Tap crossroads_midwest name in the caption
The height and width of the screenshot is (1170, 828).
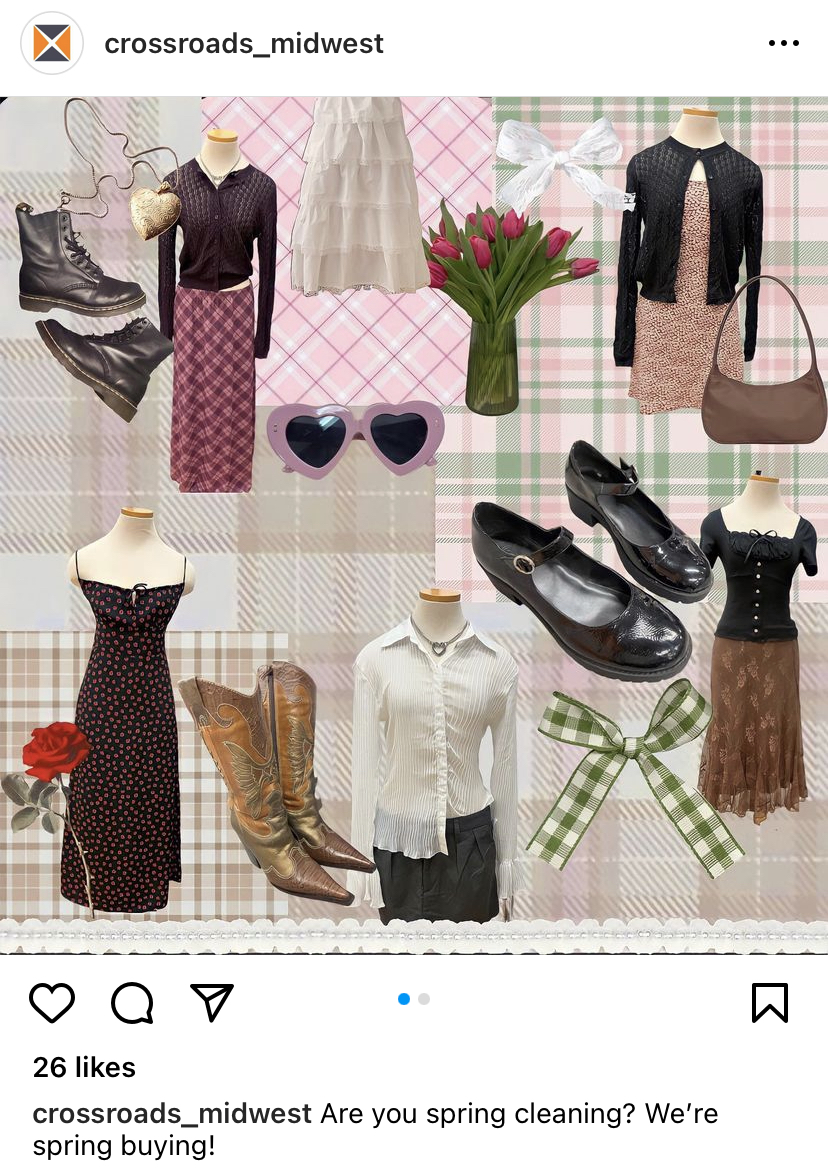[172, 1113]
